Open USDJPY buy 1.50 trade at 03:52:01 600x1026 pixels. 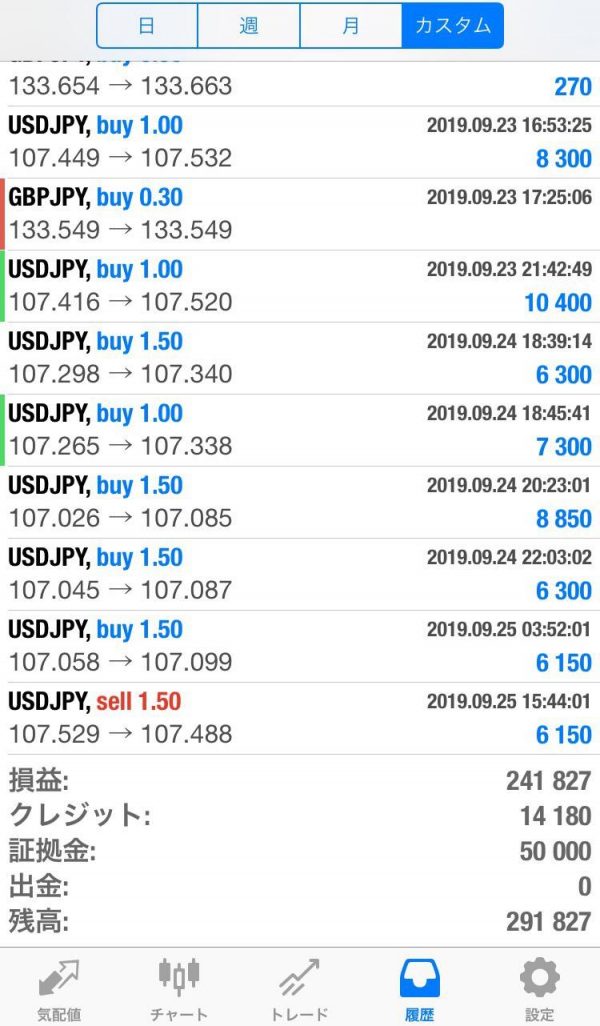click(300, 646)
